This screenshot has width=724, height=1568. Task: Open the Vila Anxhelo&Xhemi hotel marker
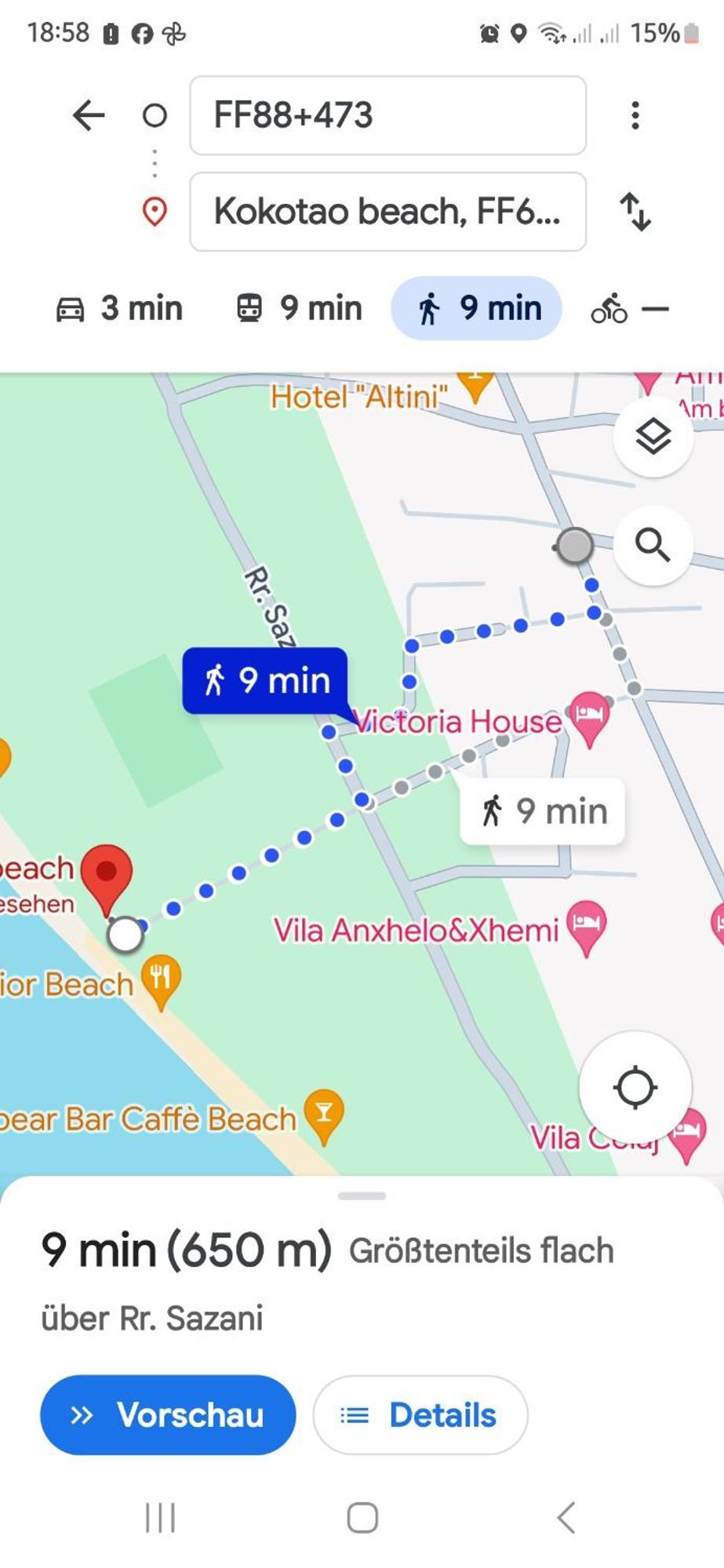pyautogui.click(x=587, y=927)
